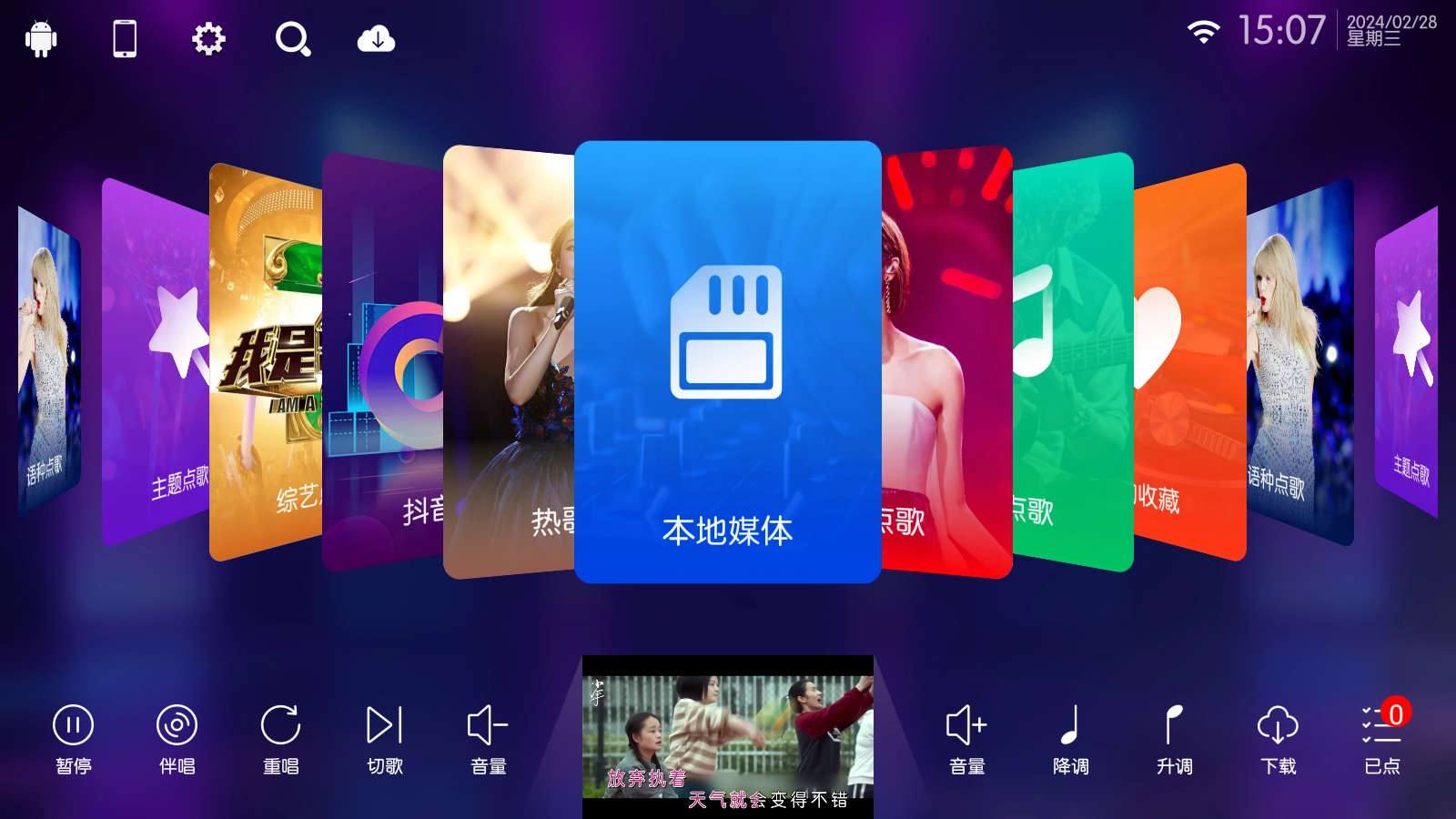This screenshot has height=819, width=1456.
Task: Open the Android apps icon
Action: 41,39
